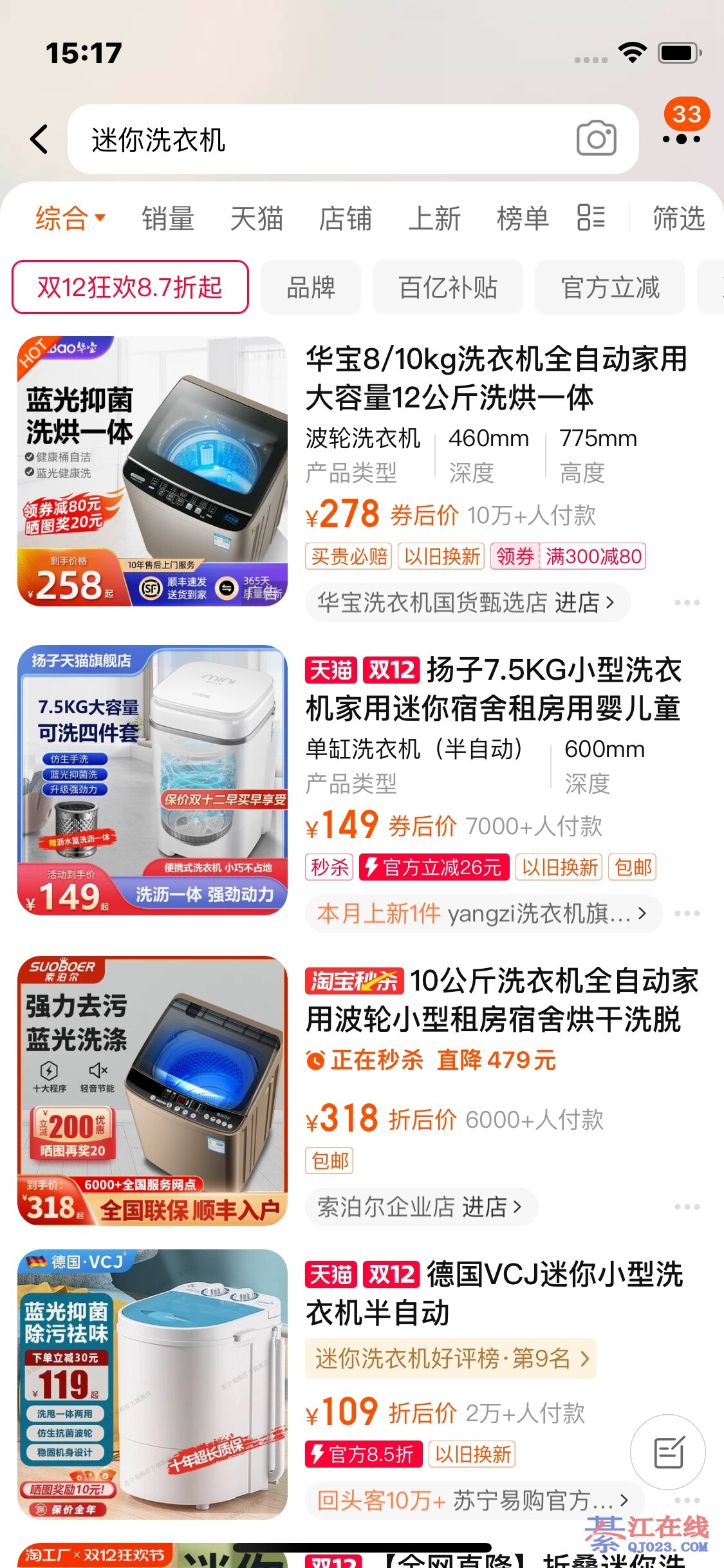Tap the floating feedback note button

[668, 1452]
